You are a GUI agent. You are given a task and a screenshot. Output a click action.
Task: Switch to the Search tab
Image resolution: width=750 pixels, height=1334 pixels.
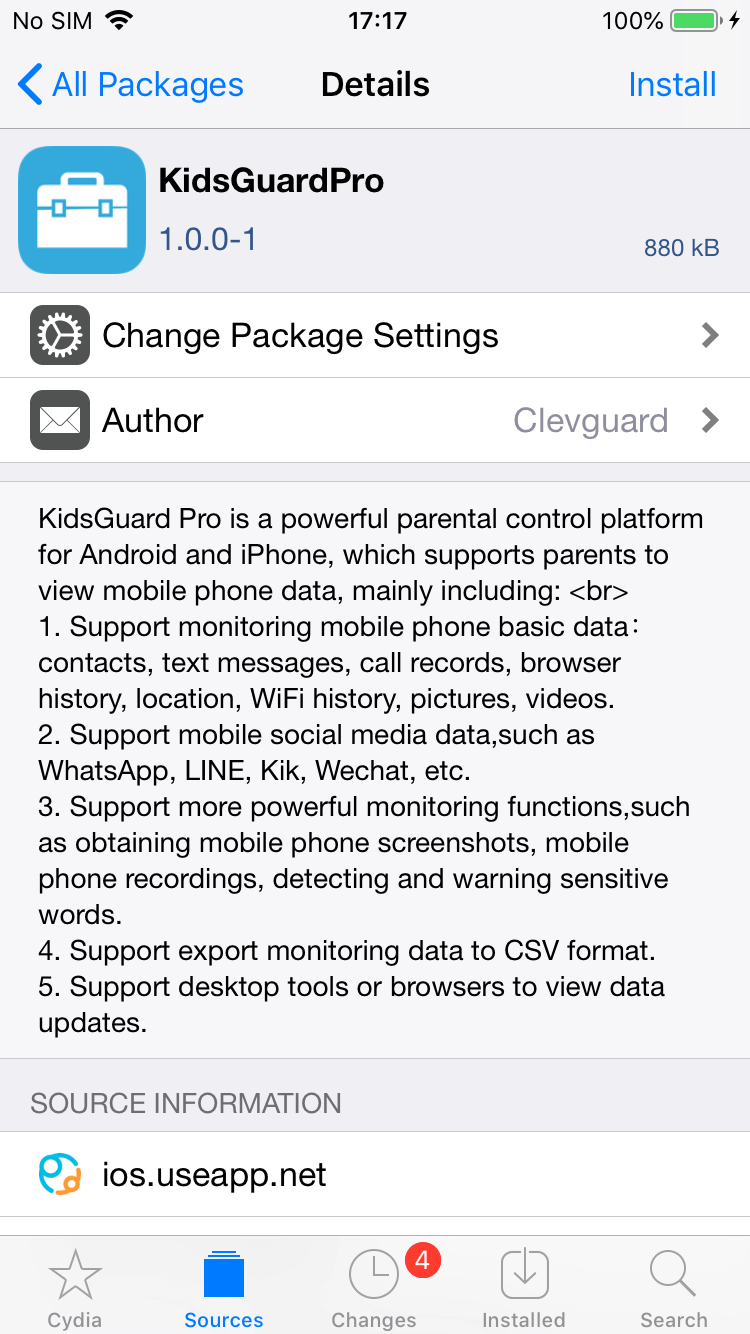(x=674, y=1286)
